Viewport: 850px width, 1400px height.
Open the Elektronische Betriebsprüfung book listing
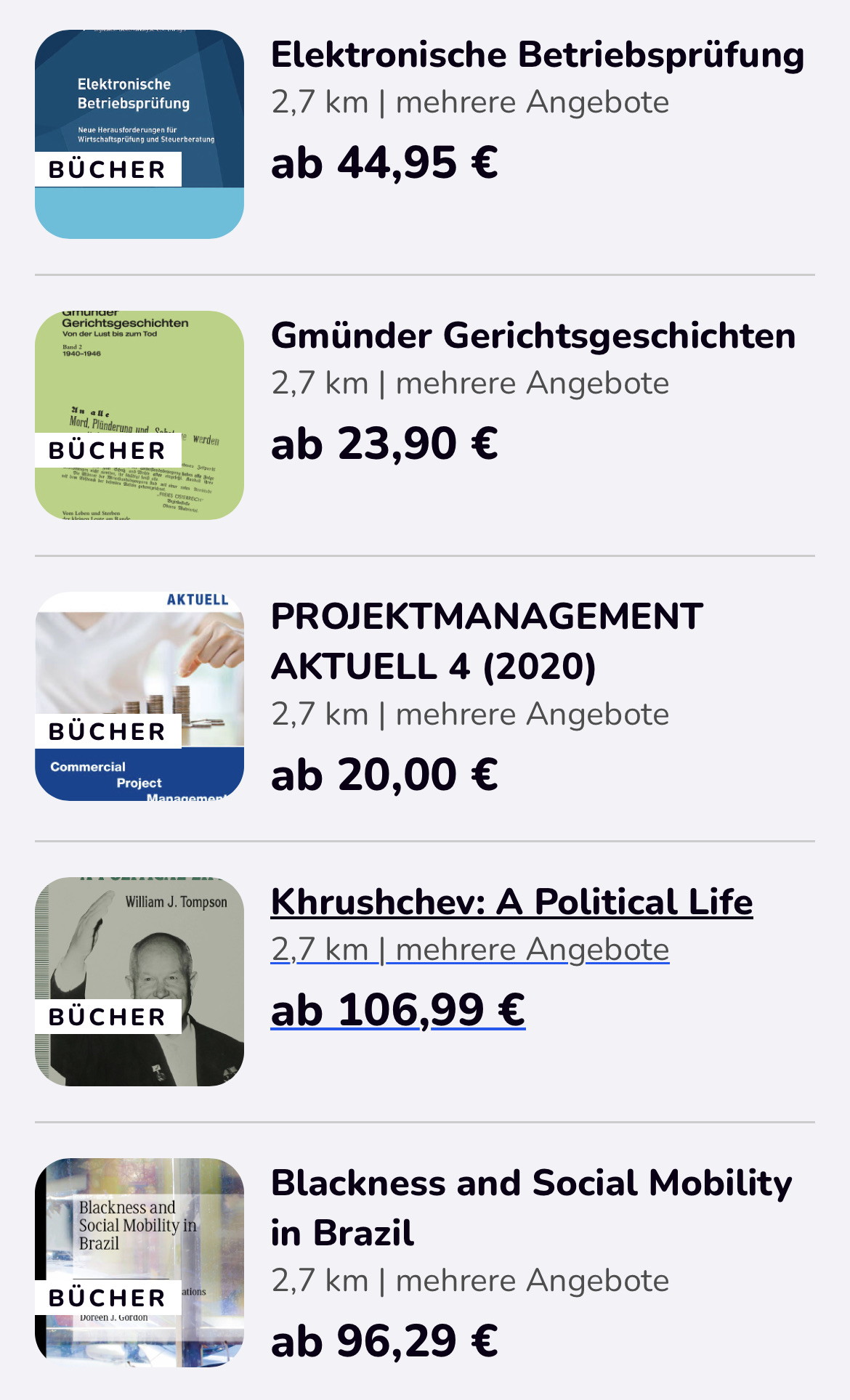point(537,56)
